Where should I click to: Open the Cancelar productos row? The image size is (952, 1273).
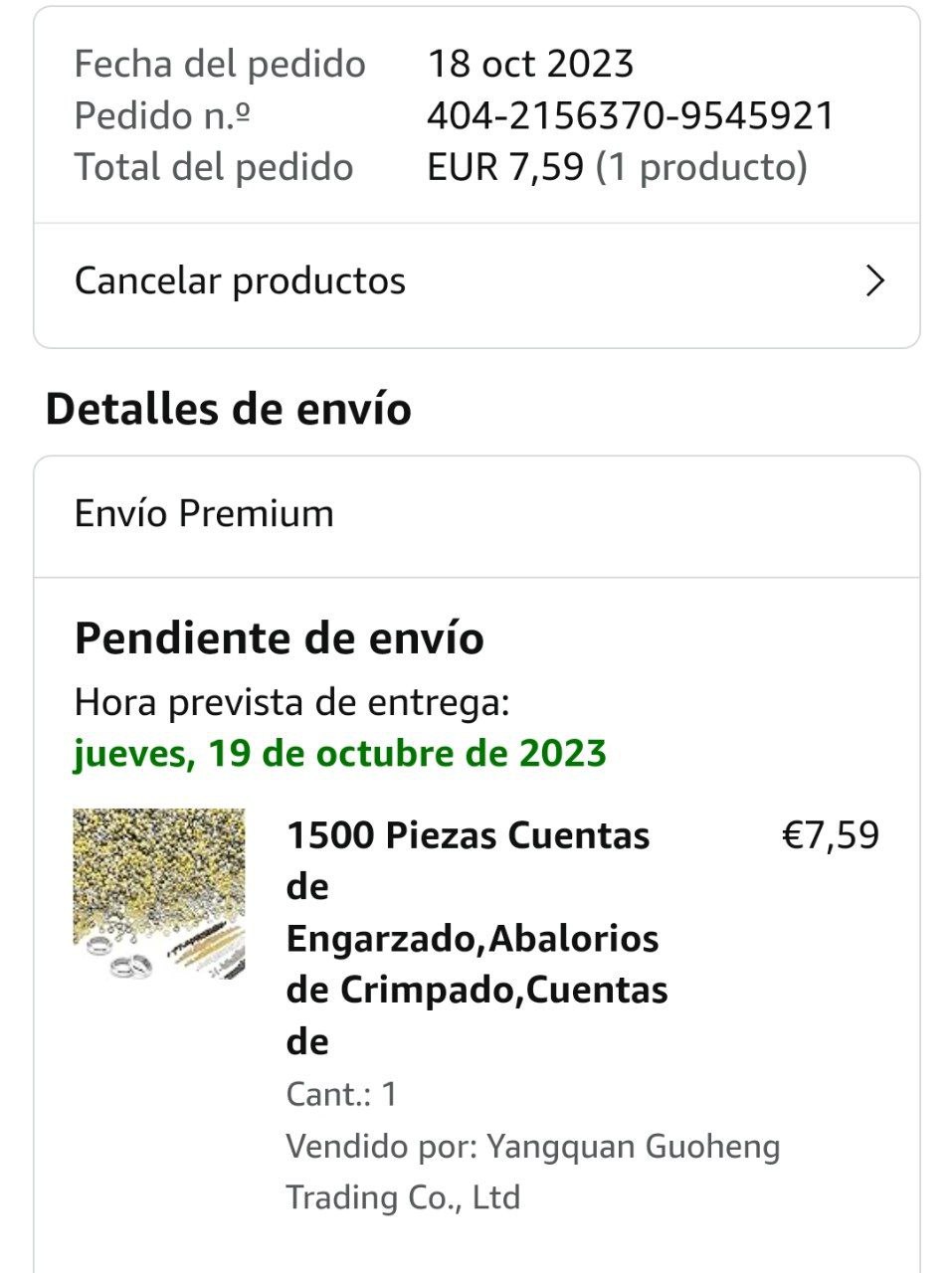coord(476,281)
